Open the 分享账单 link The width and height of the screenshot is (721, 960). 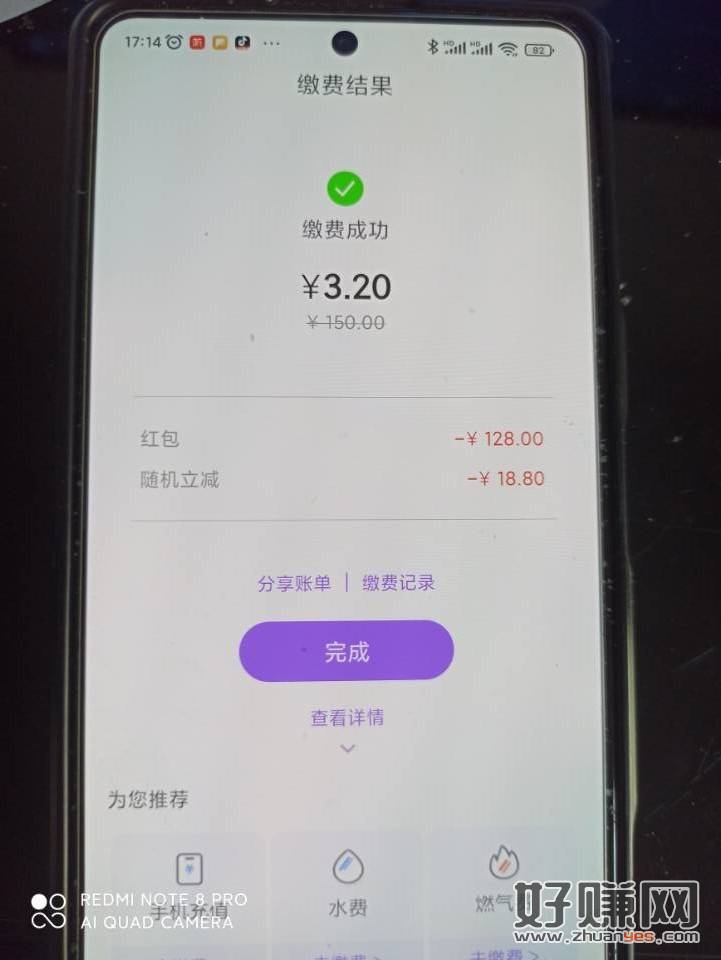click(x=294, y=584)
